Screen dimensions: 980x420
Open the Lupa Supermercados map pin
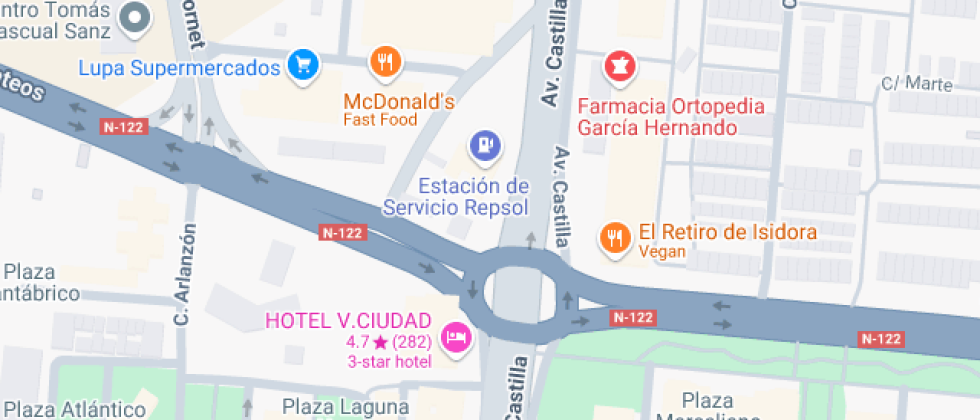click(x=304, y=65)
